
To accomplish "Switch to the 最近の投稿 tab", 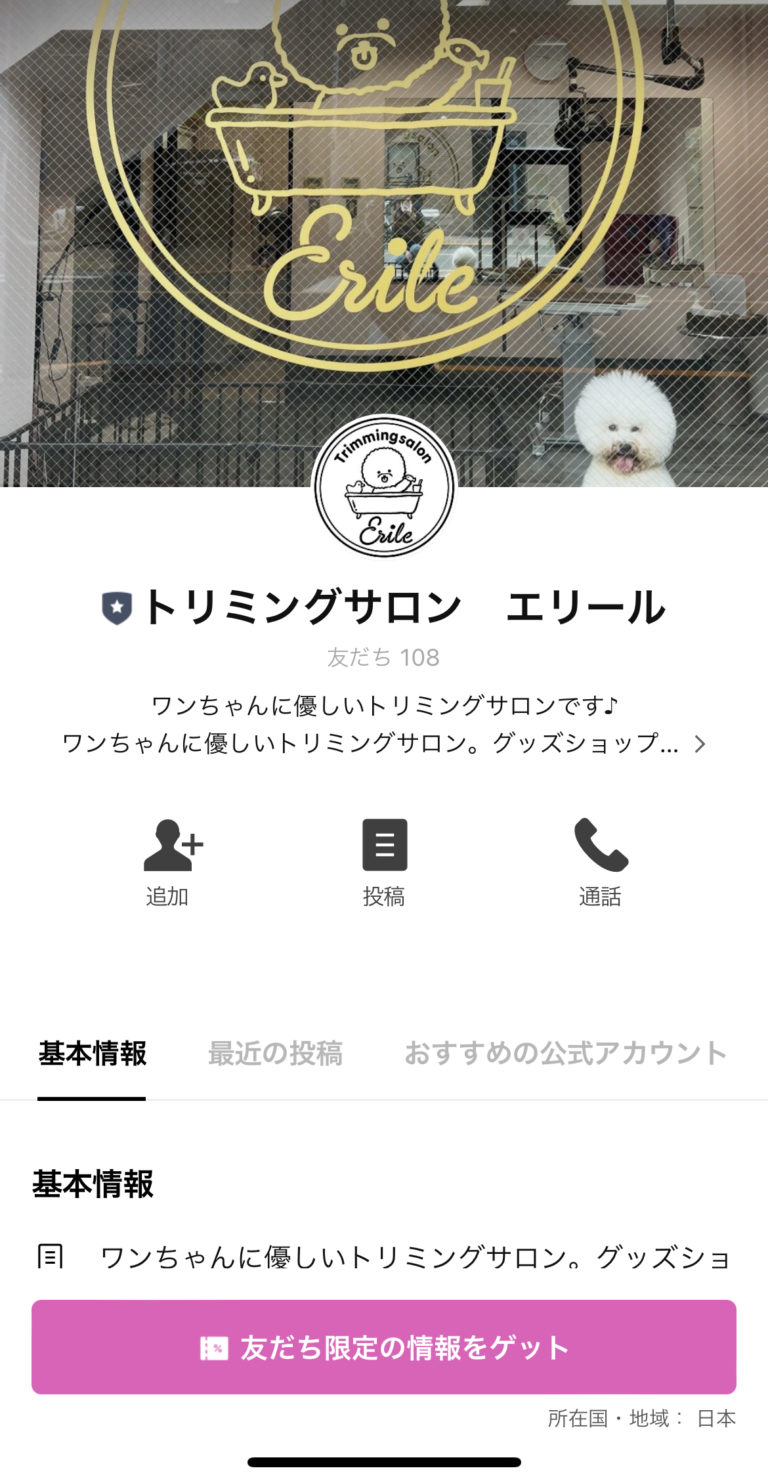I will [x=274, y=1053].
